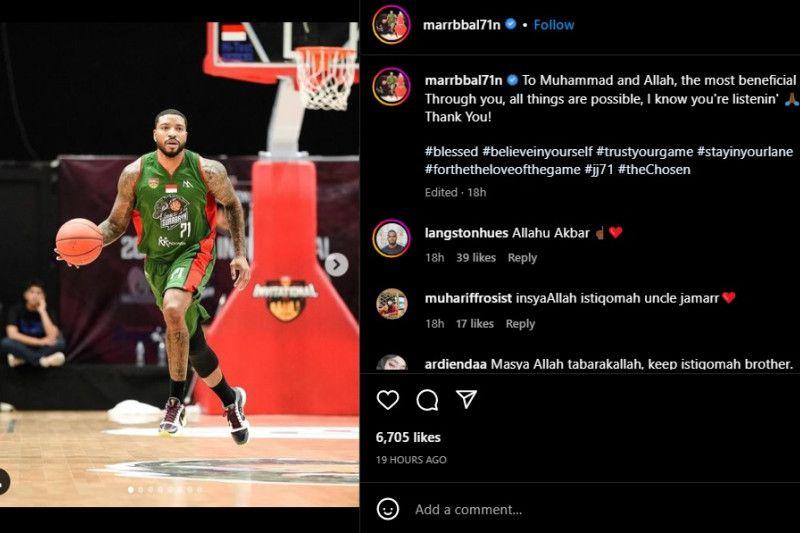Open muhariffrosist's profile picture
This screenshot has height=533, width=800.
(391, 303)
